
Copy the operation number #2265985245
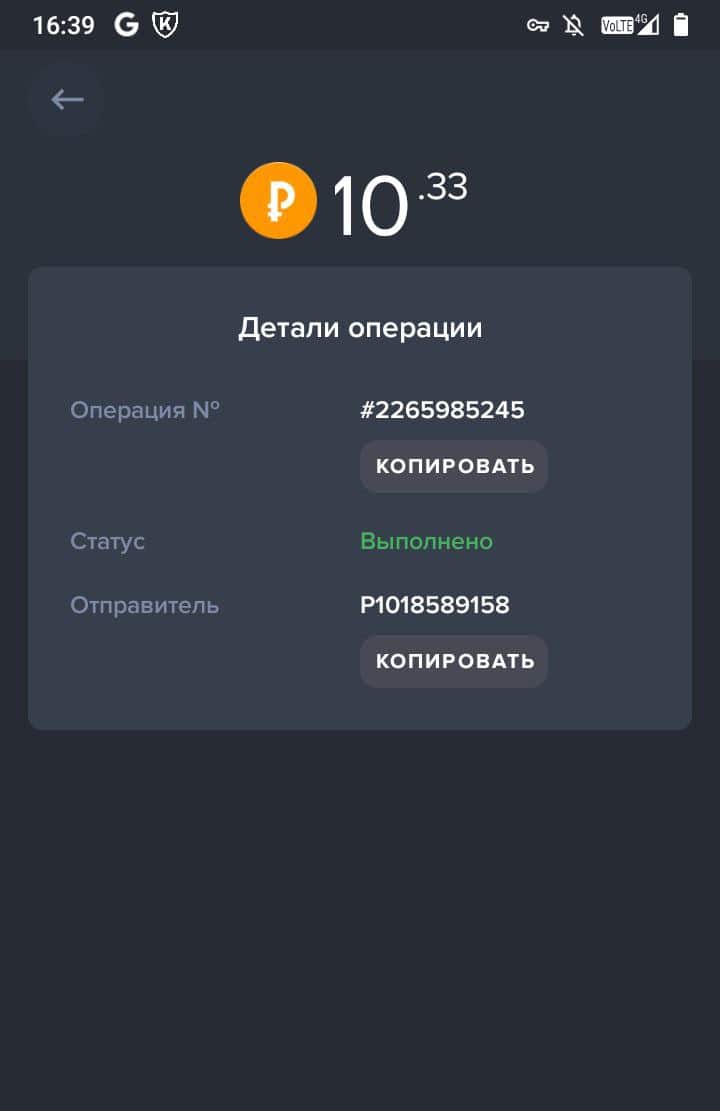click(x=454, y=466)
